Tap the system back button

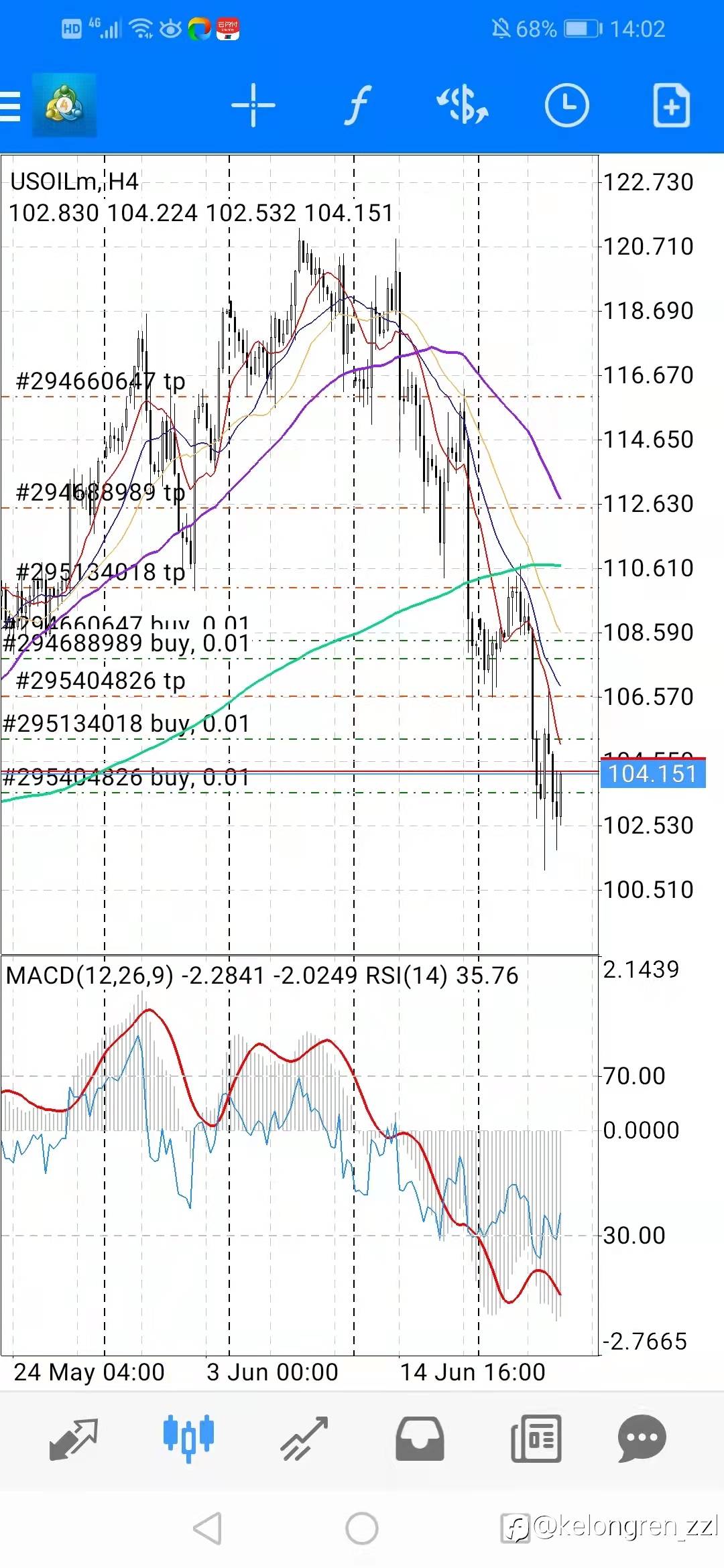pos(207,1528)
